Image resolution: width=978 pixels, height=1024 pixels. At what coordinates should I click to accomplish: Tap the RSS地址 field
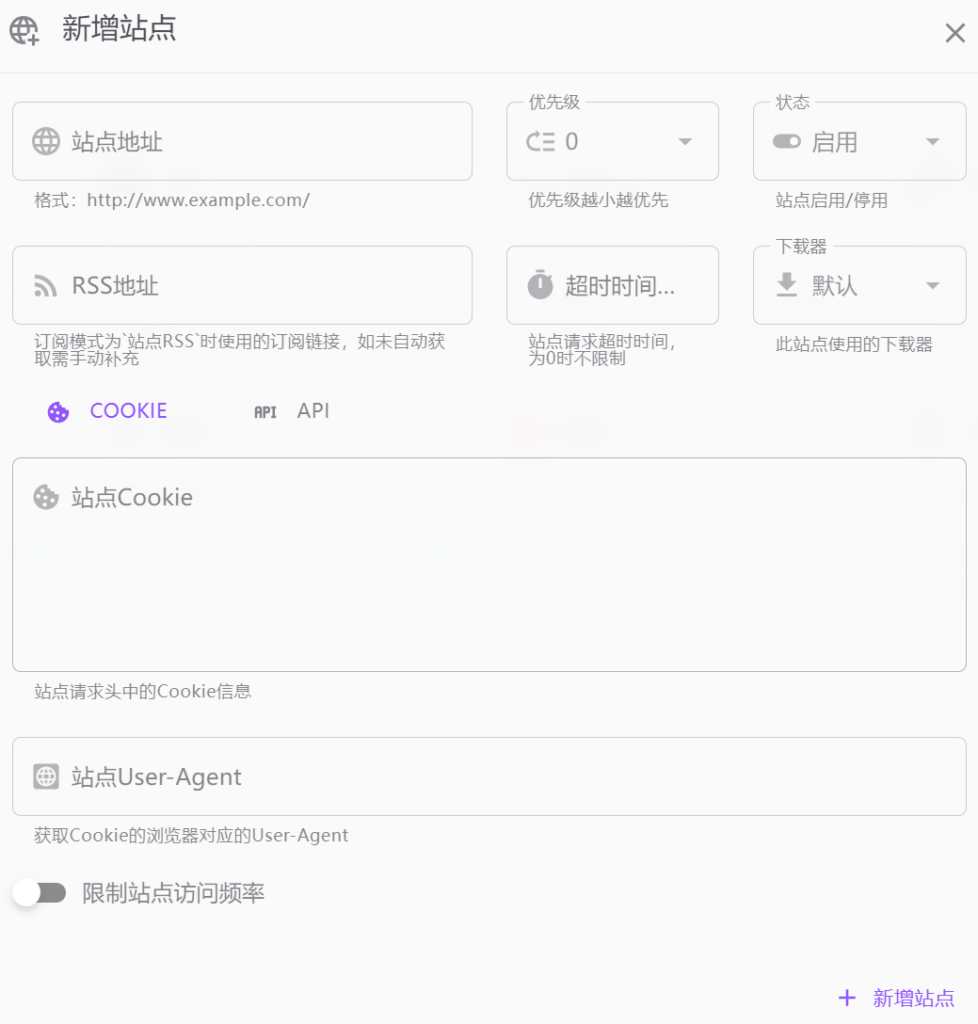coord(260,286)
